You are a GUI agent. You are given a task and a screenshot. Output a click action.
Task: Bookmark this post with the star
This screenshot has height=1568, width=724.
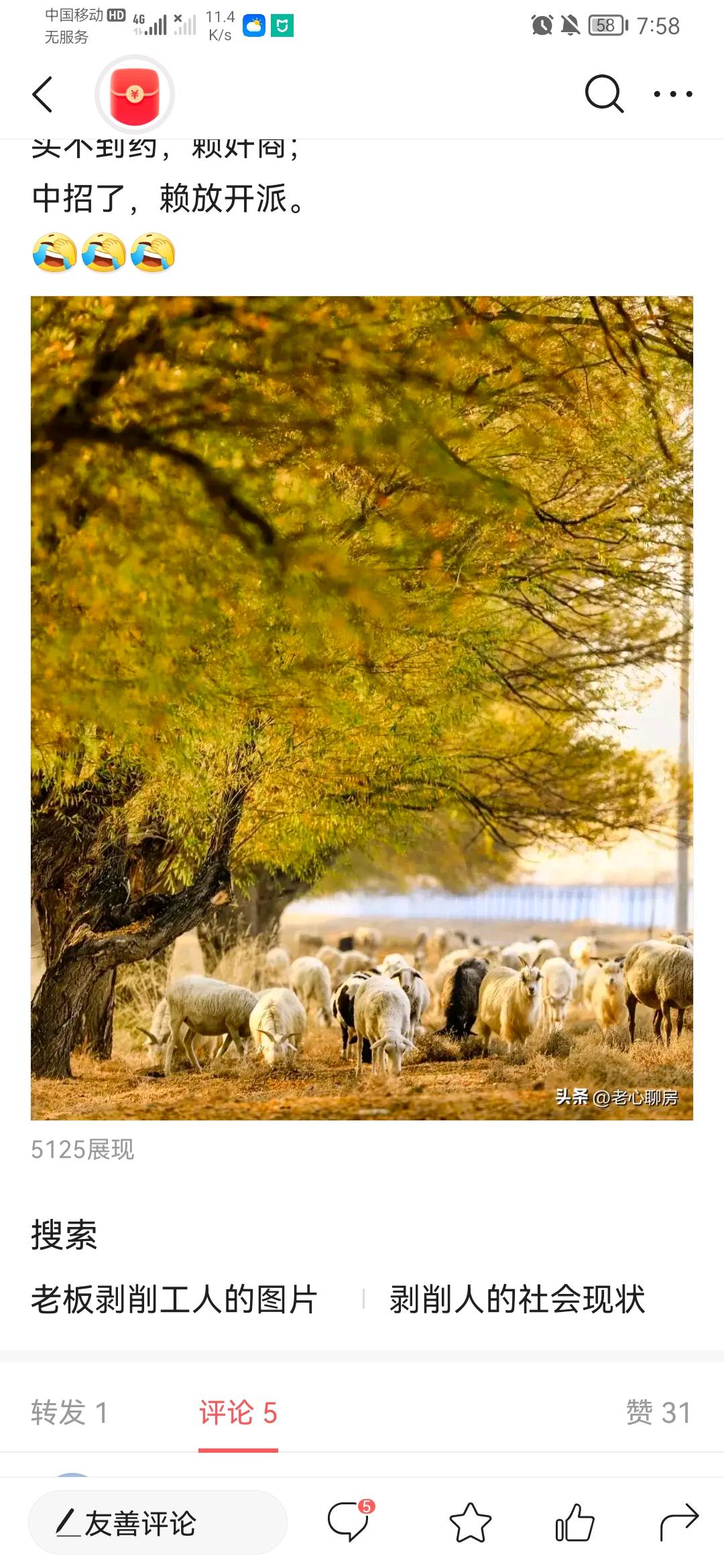point(470,1522)
